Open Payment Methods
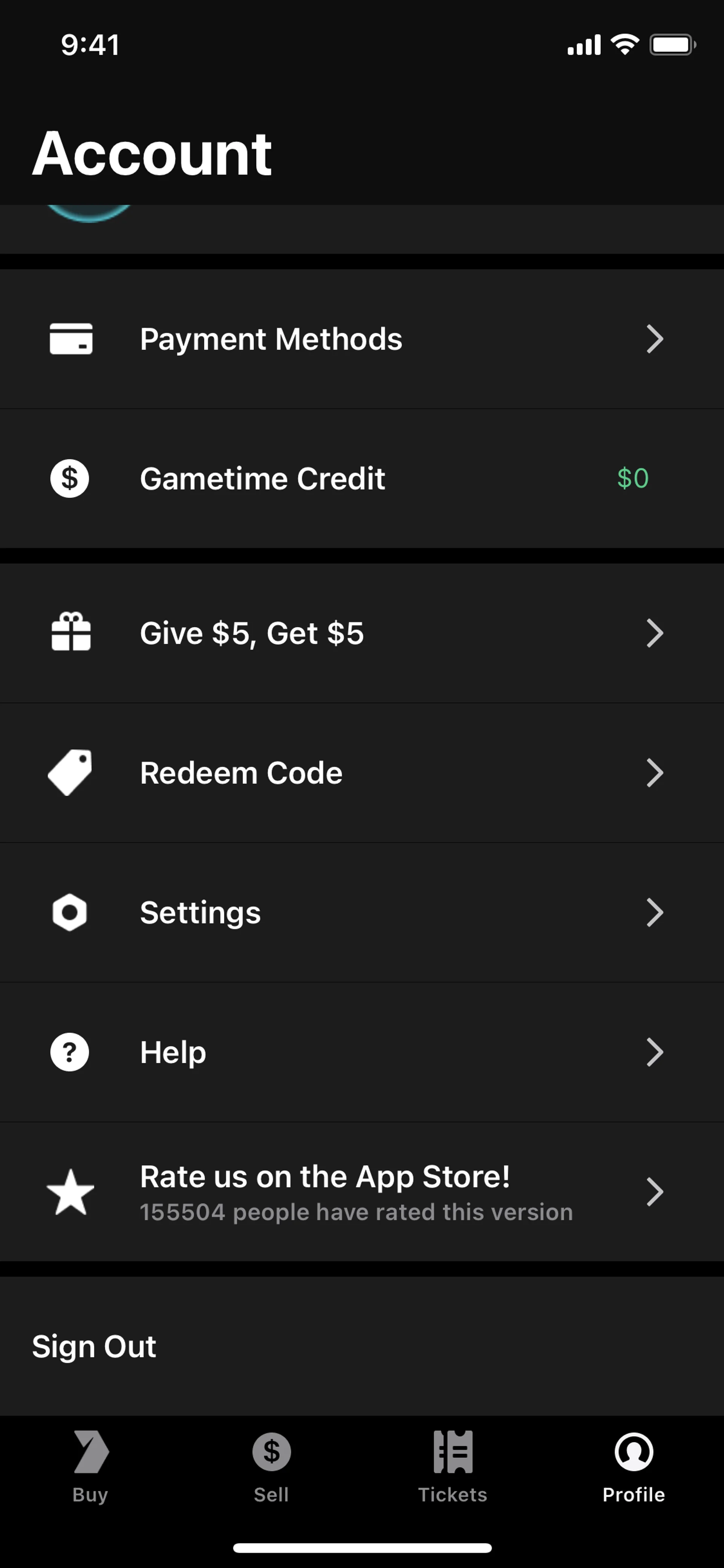This screenshot has width=724, height=1568. (x=361, y=339)
